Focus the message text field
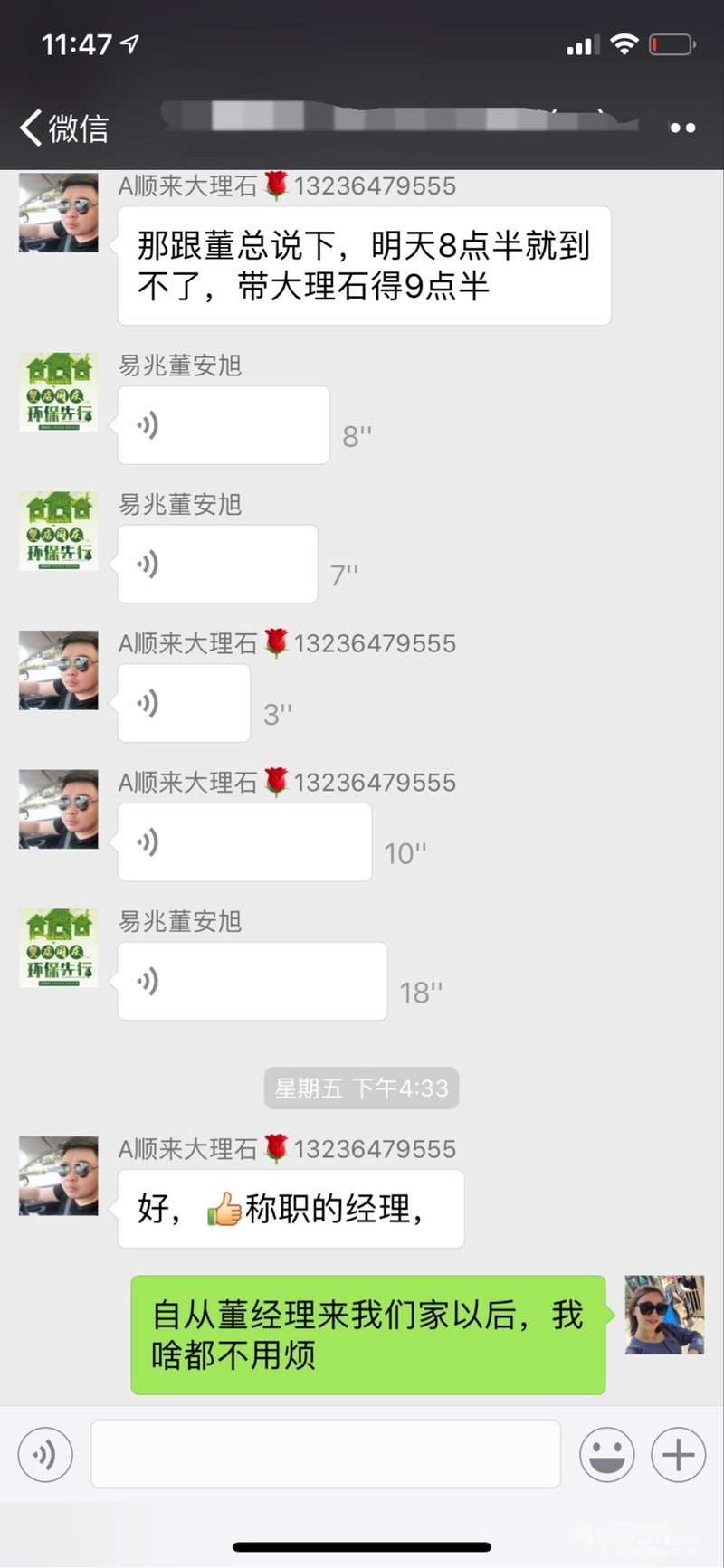 [326, 1454]
